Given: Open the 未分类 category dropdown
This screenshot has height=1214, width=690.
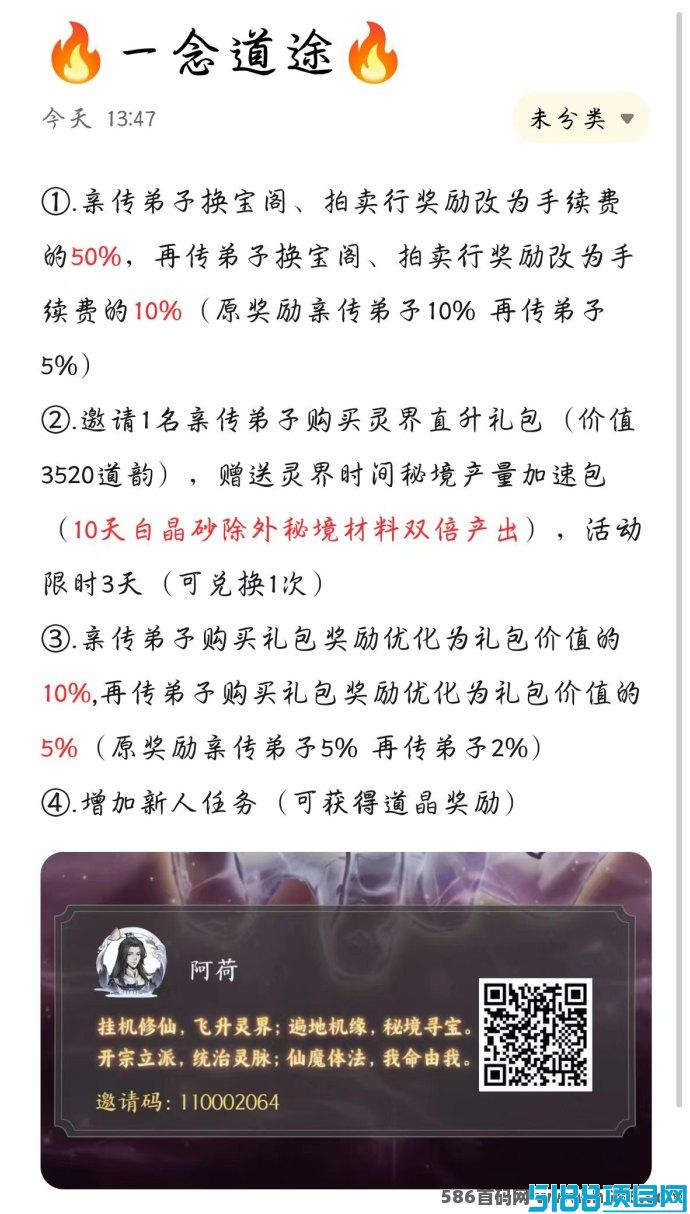Looking at the screenshot, I should click(x=581, y=118).
